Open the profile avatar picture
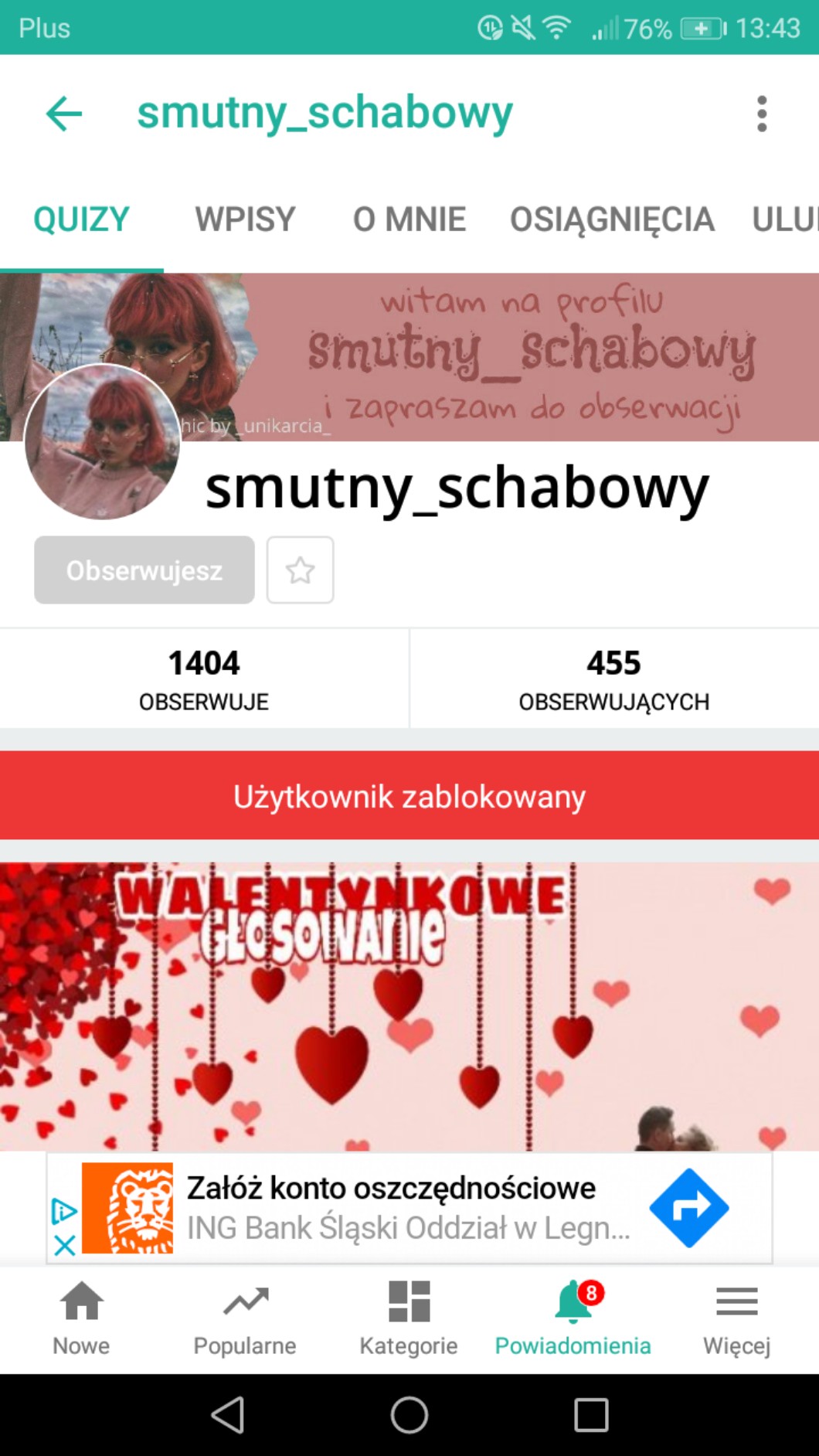Image resolution: width=819 pixels, height=1456 pixels. 102,442
